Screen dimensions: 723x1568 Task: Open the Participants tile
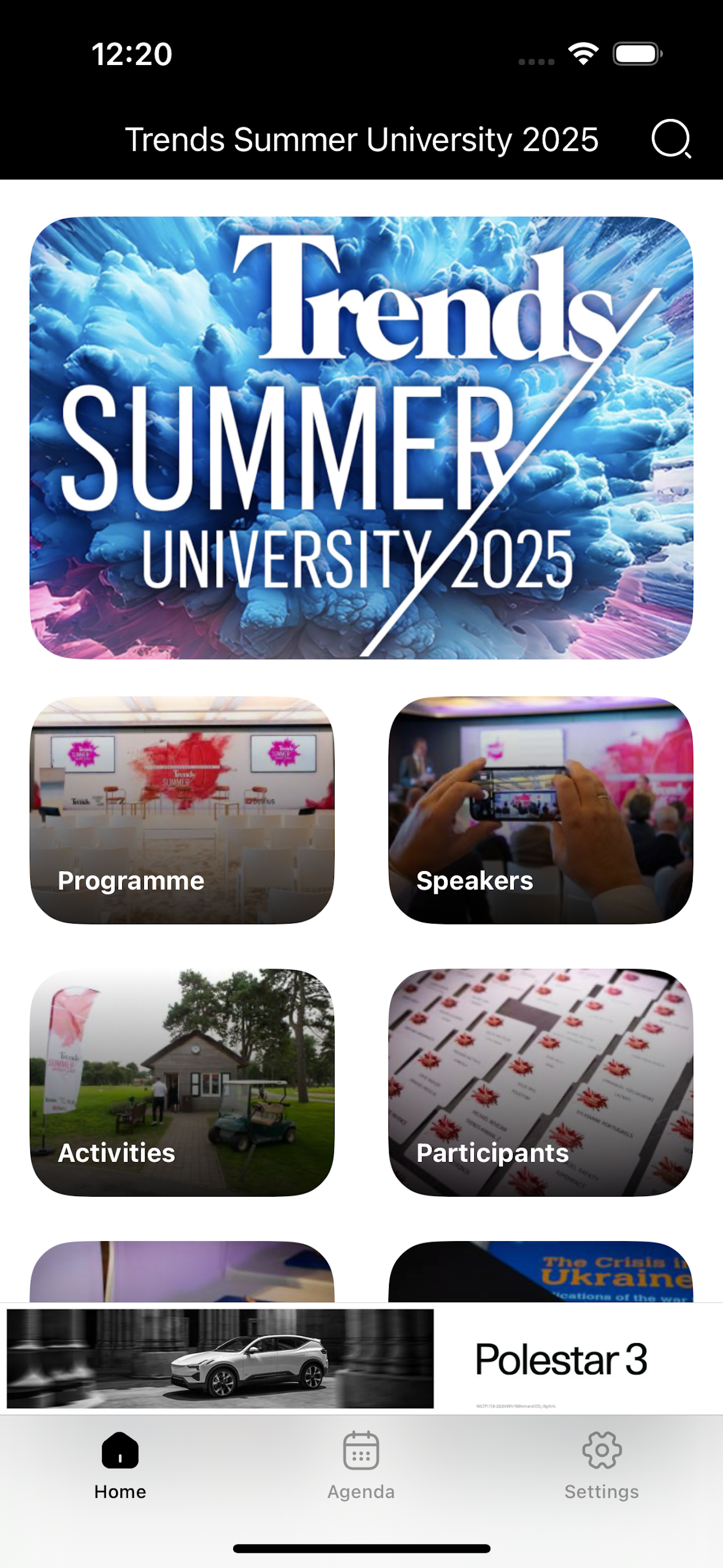click(x=540, y=1082)
